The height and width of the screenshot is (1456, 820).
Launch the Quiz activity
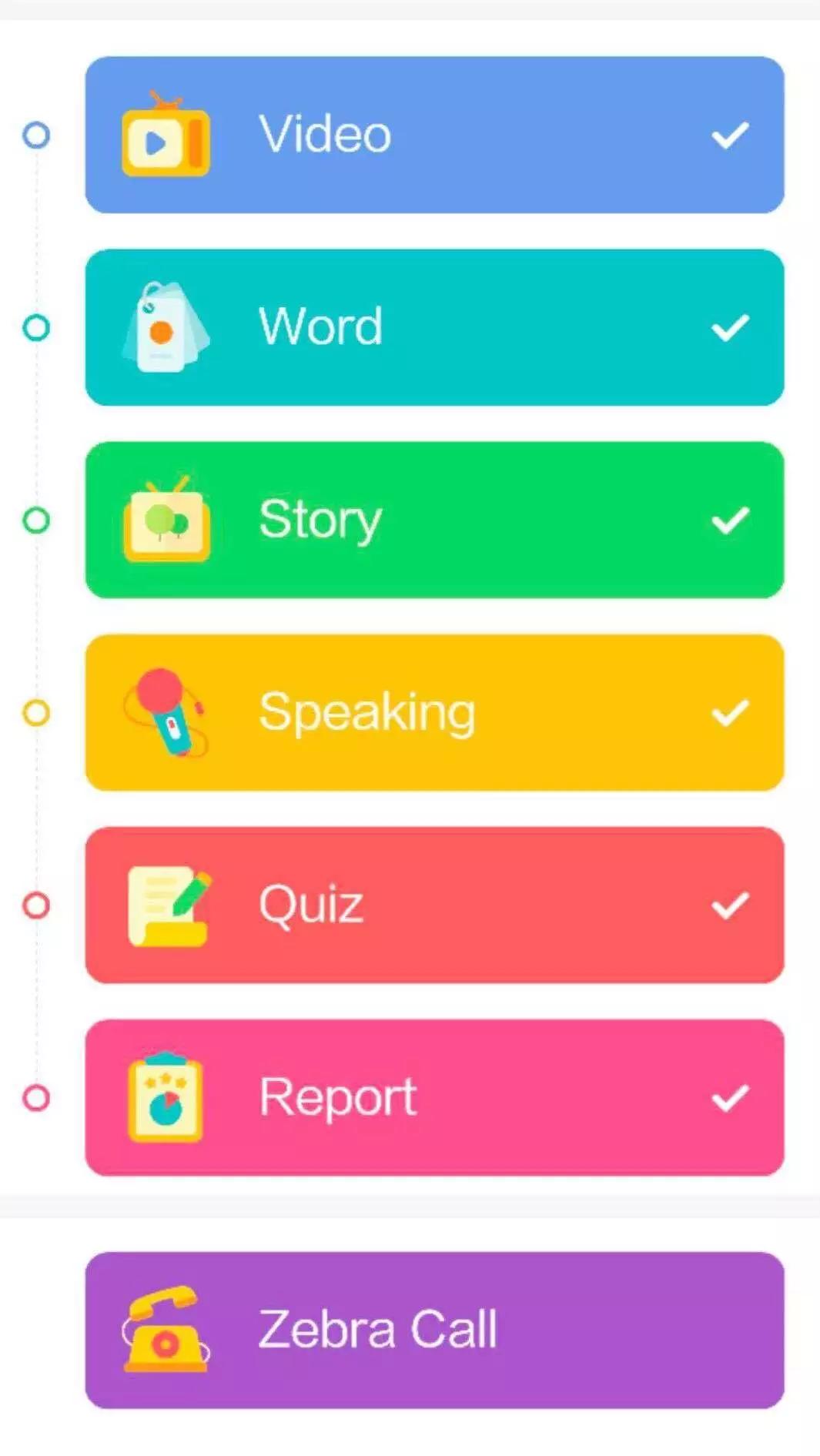(434, 905)
